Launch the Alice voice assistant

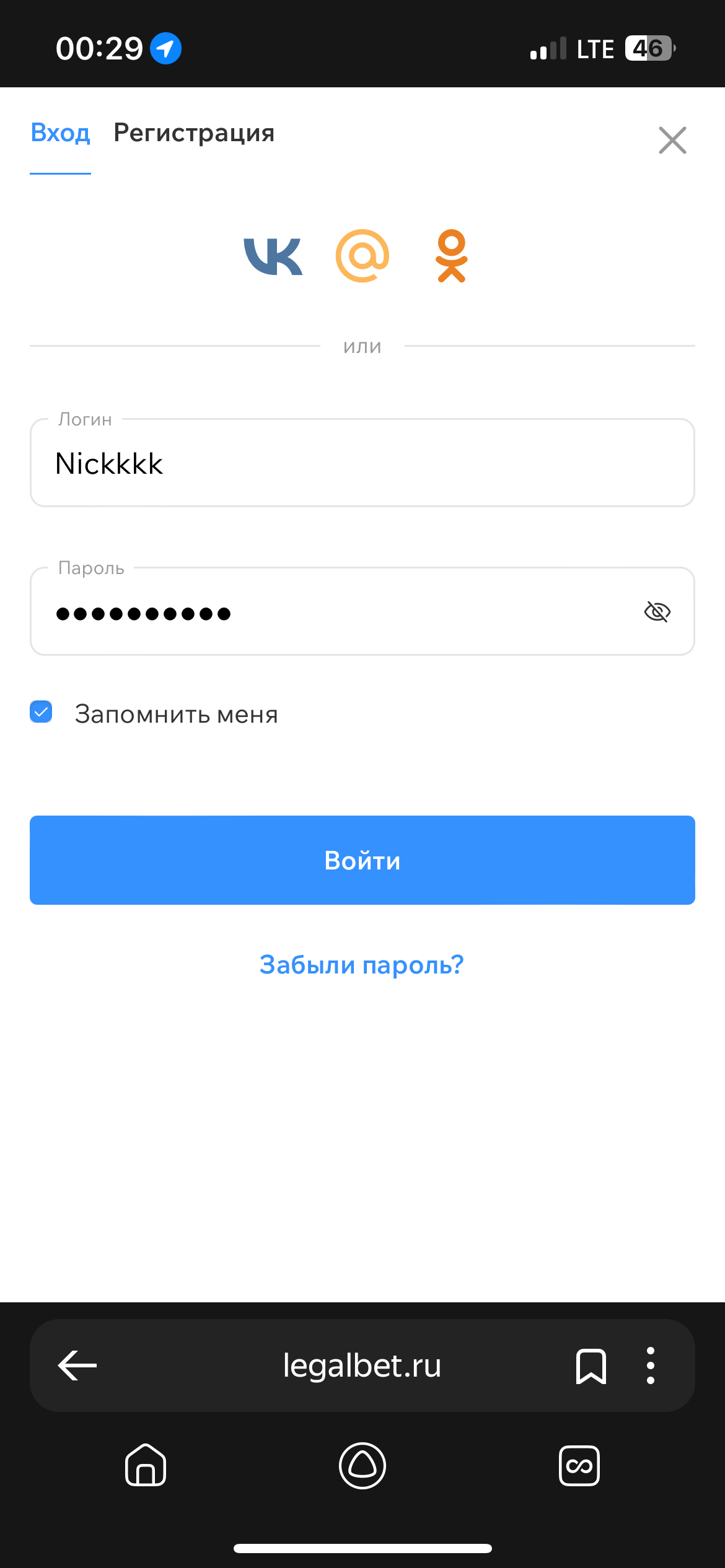click(x=362, y=1465)
